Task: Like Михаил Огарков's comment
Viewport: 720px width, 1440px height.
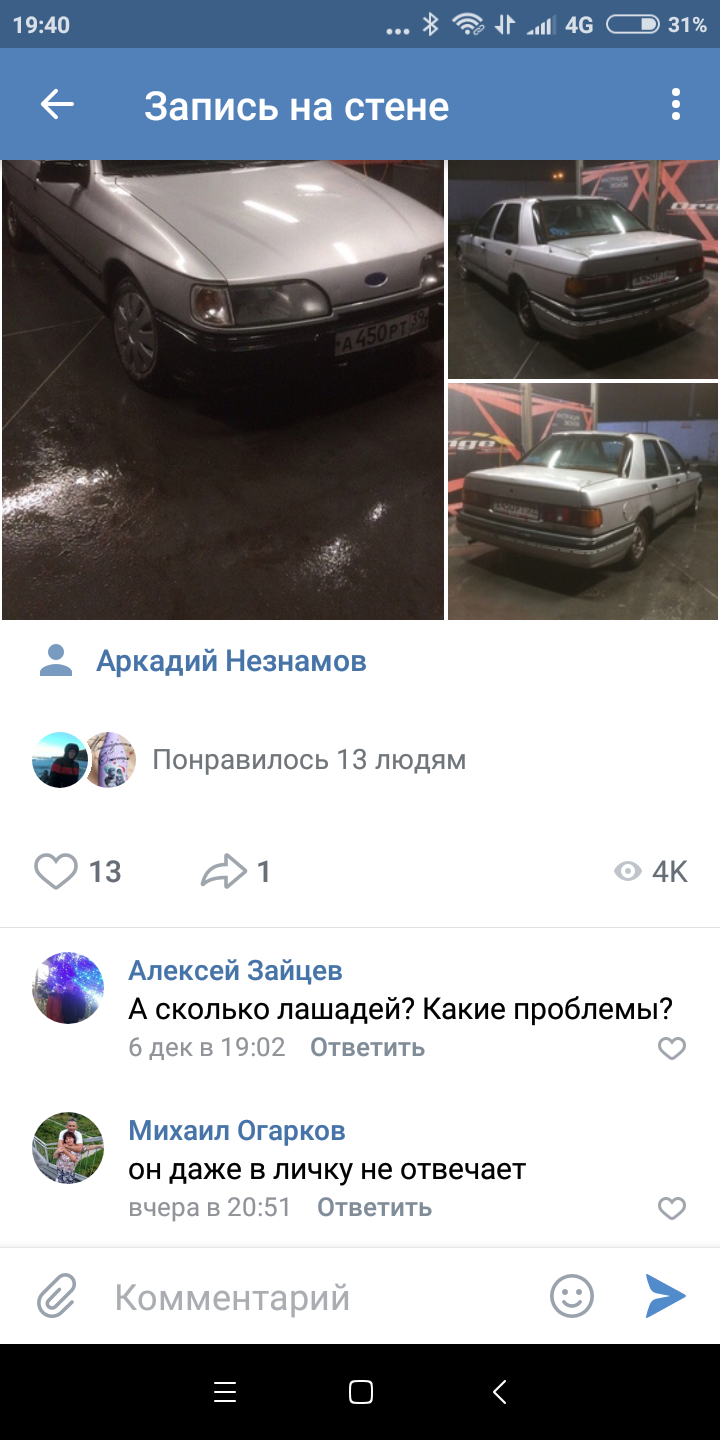Action: 672,1209
